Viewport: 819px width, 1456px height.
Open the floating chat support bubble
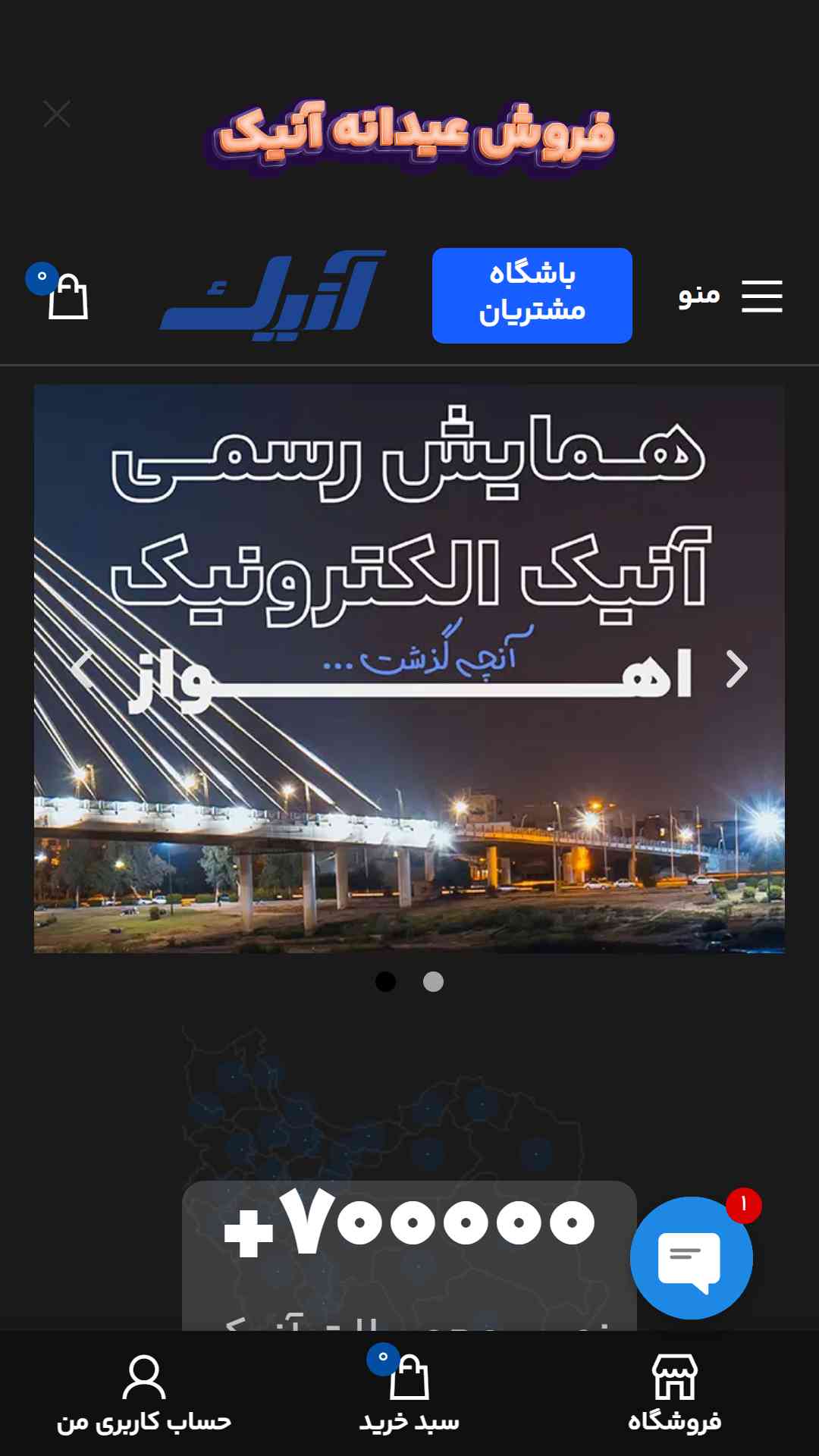pyautogui.click(x=692, y=1257)
